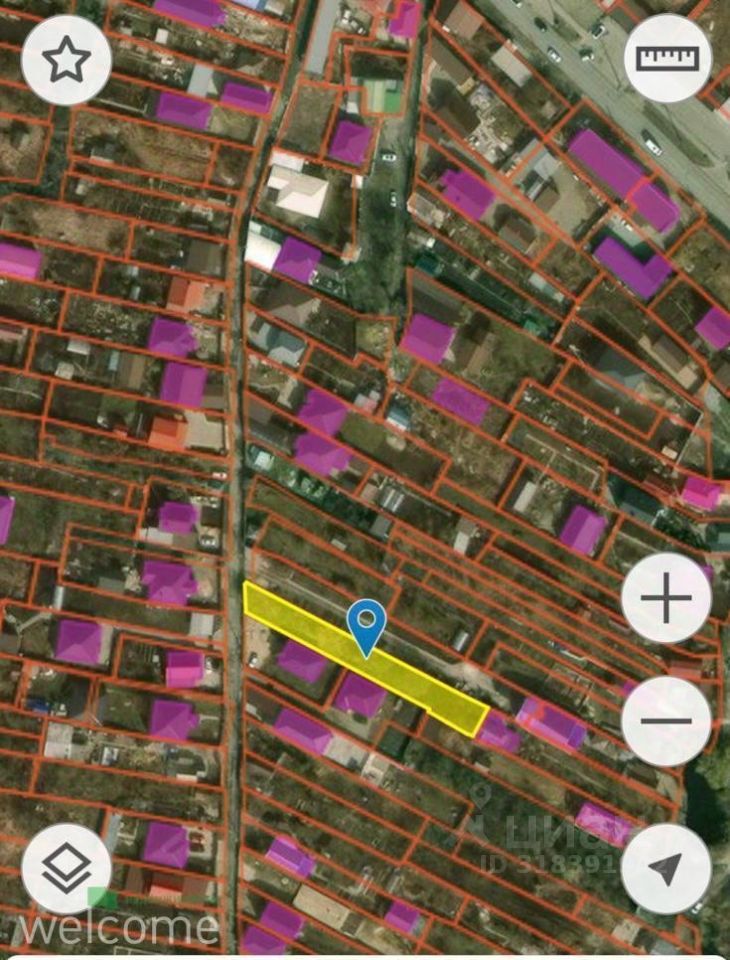Center the map on my location

click(x=666, y=868)
